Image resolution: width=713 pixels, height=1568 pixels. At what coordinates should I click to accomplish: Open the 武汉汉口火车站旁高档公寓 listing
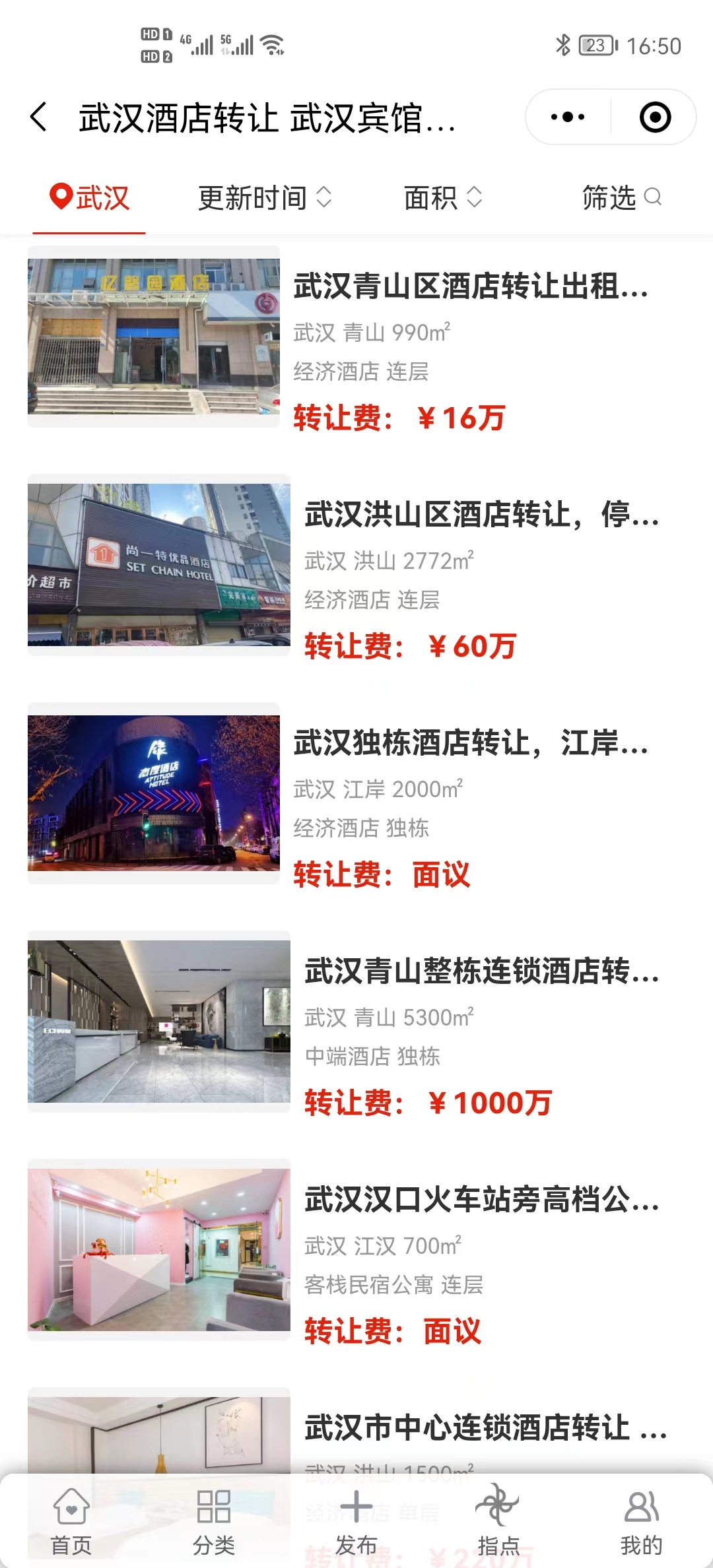481,1200
